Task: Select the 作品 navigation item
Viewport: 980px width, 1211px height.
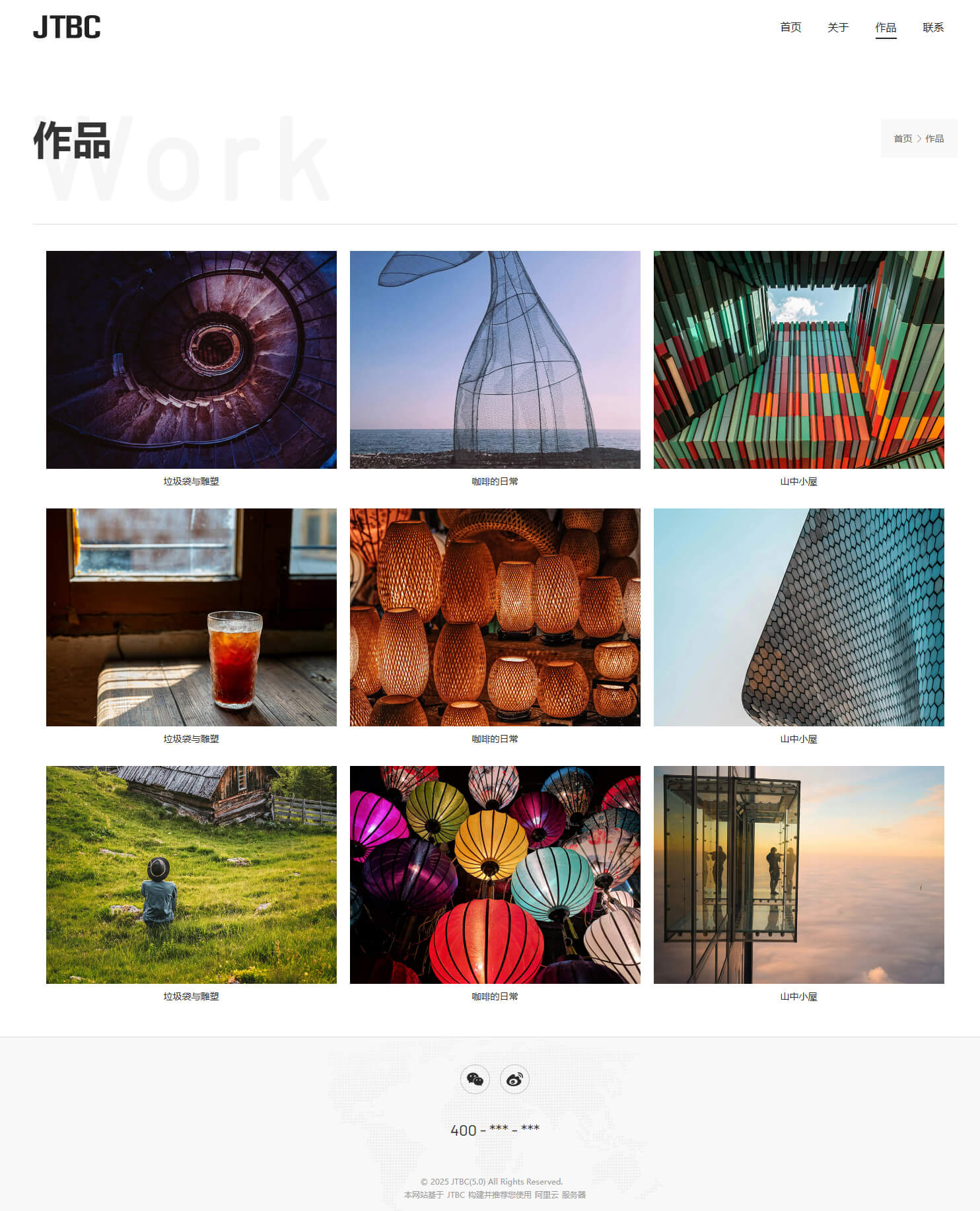Action: pos(885,27)
